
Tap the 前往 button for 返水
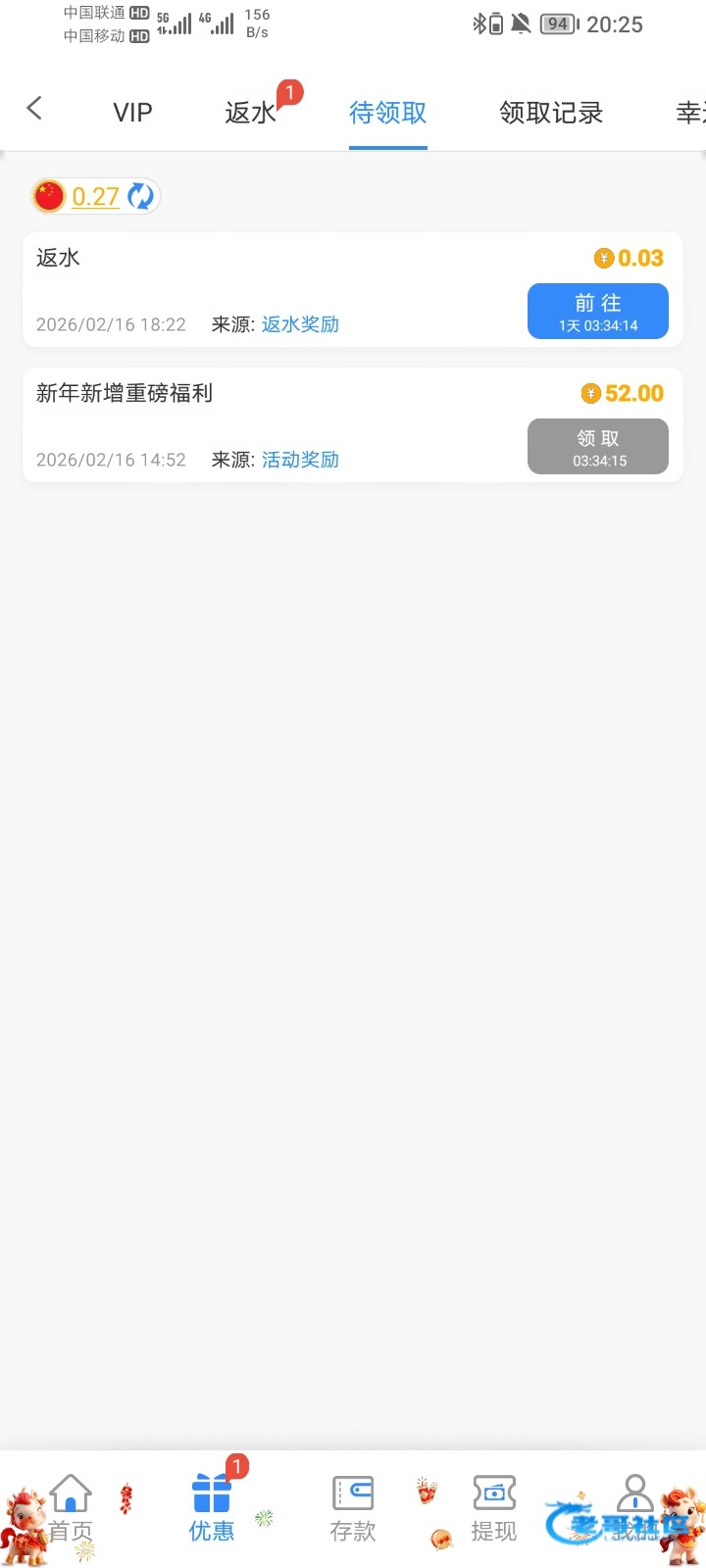coord(598,312)
